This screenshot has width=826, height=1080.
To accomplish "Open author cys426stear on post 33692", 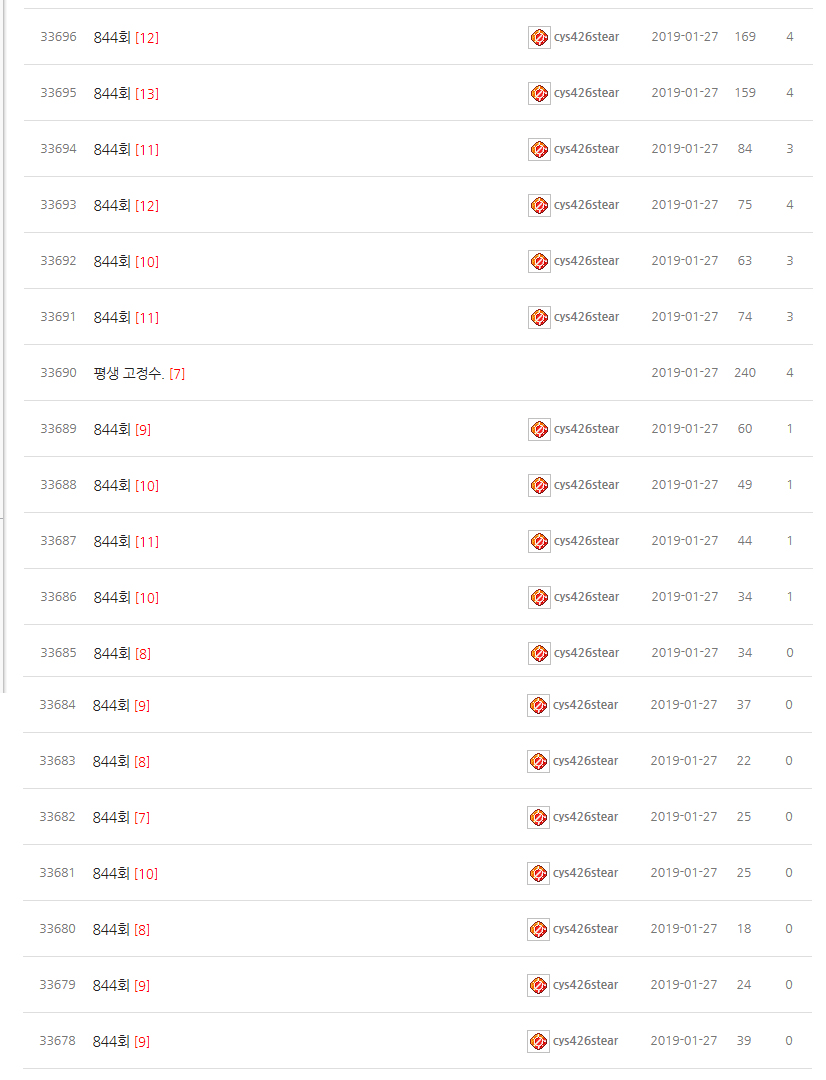I will pos(586,261).
